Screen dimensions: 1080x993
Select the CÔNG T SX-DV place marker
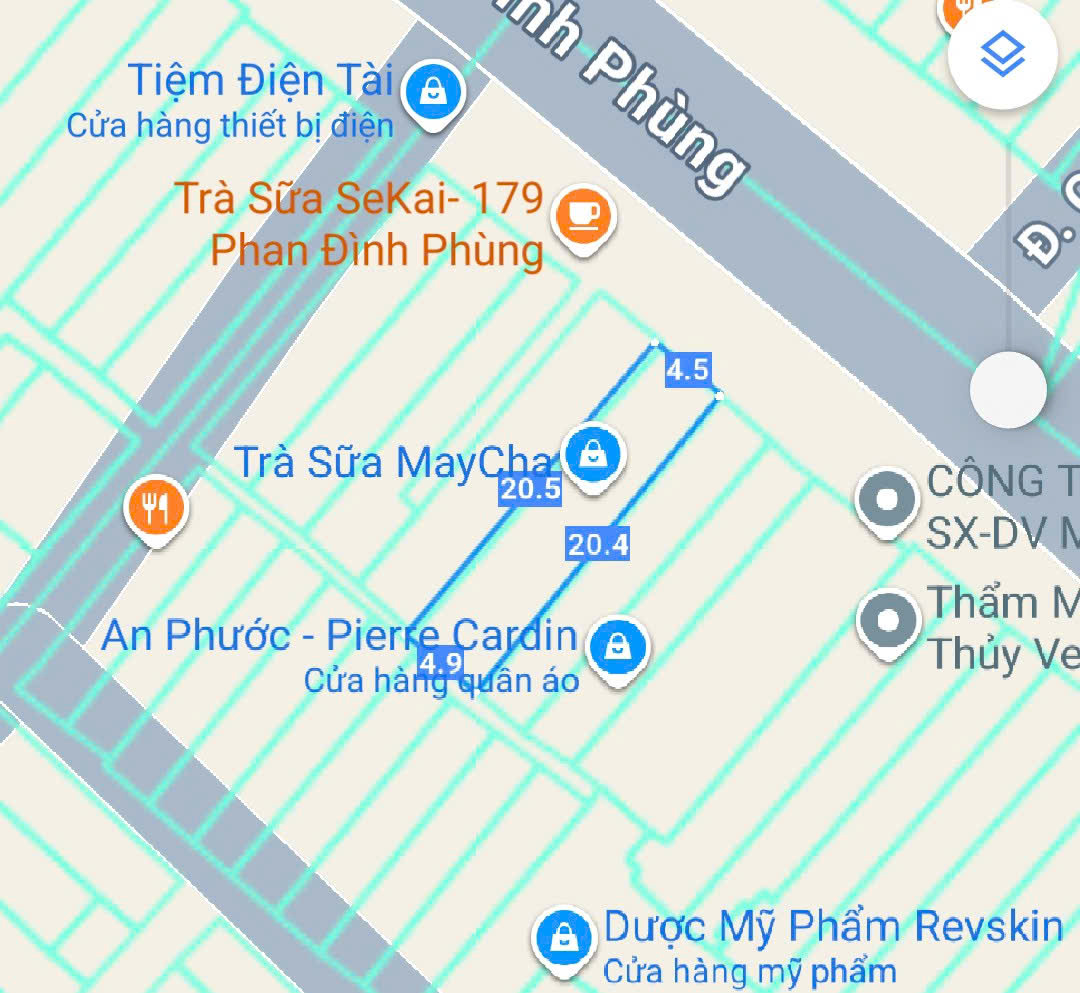click(x=887, y=499)
